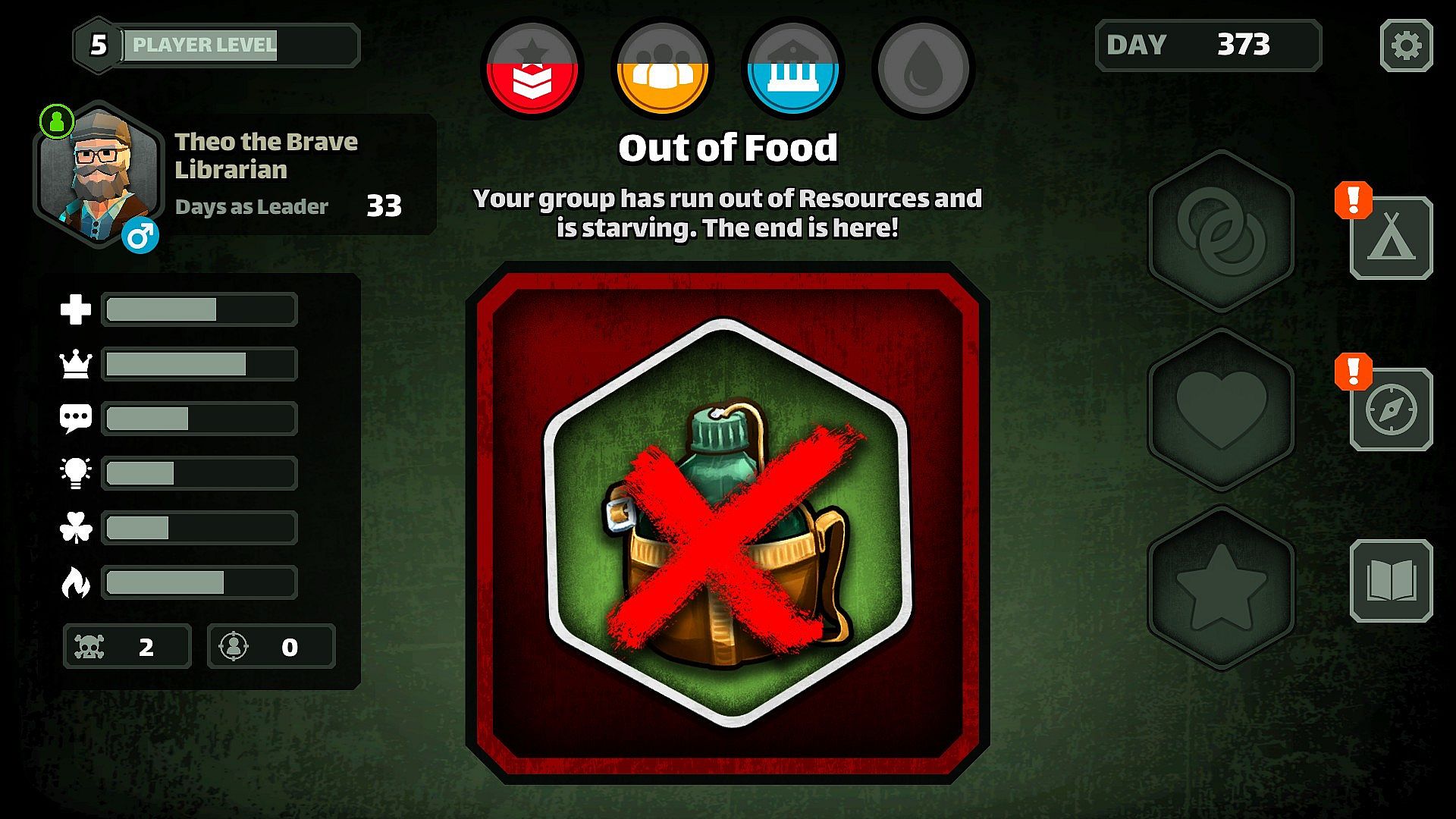Tap the interlocking rings hexagon slot
Viewport: 1456px width, 819px height.
click(1221, 231)
